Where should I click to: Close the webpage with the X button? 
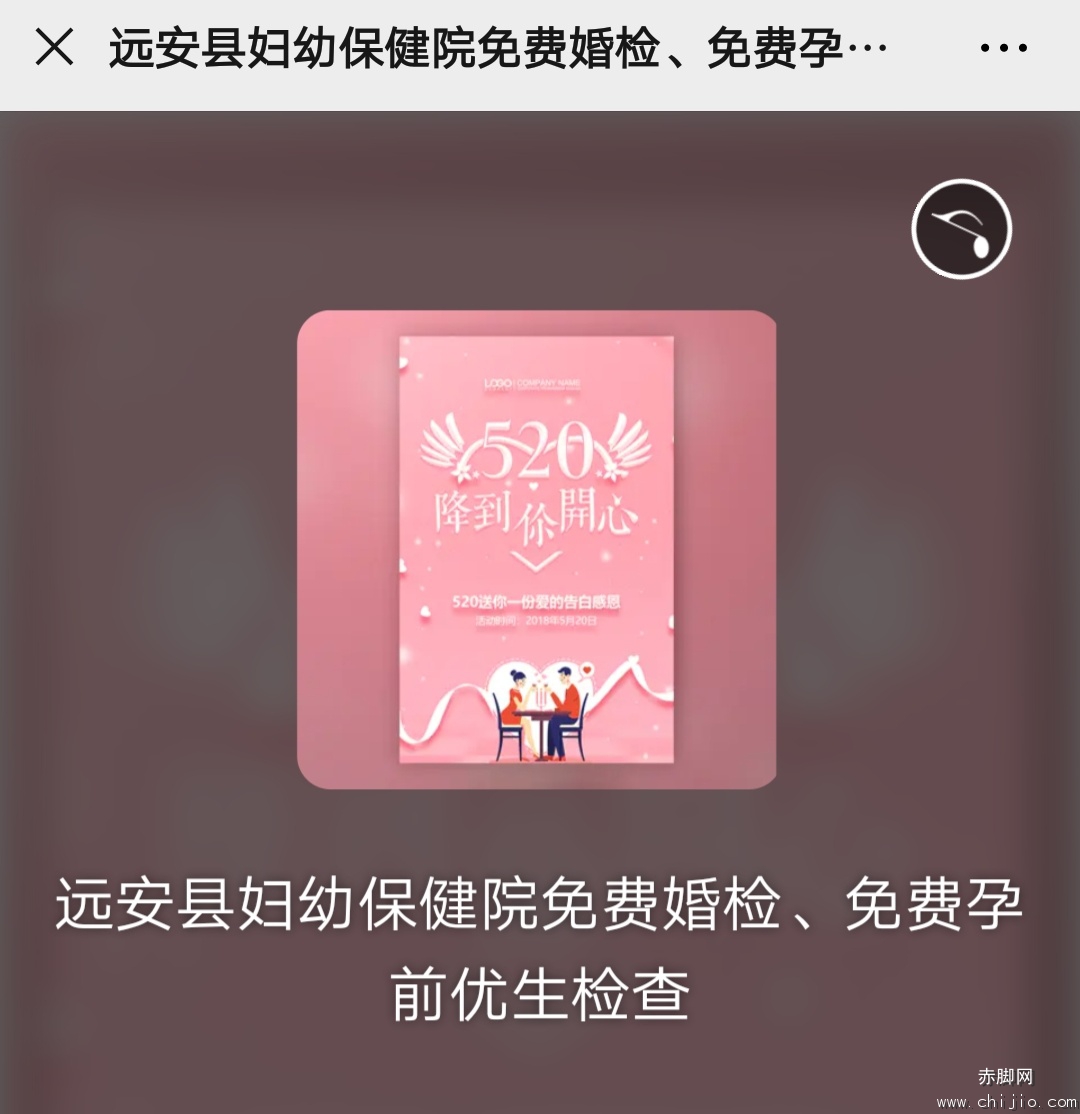pyautogui.click(x=54, y=47)
